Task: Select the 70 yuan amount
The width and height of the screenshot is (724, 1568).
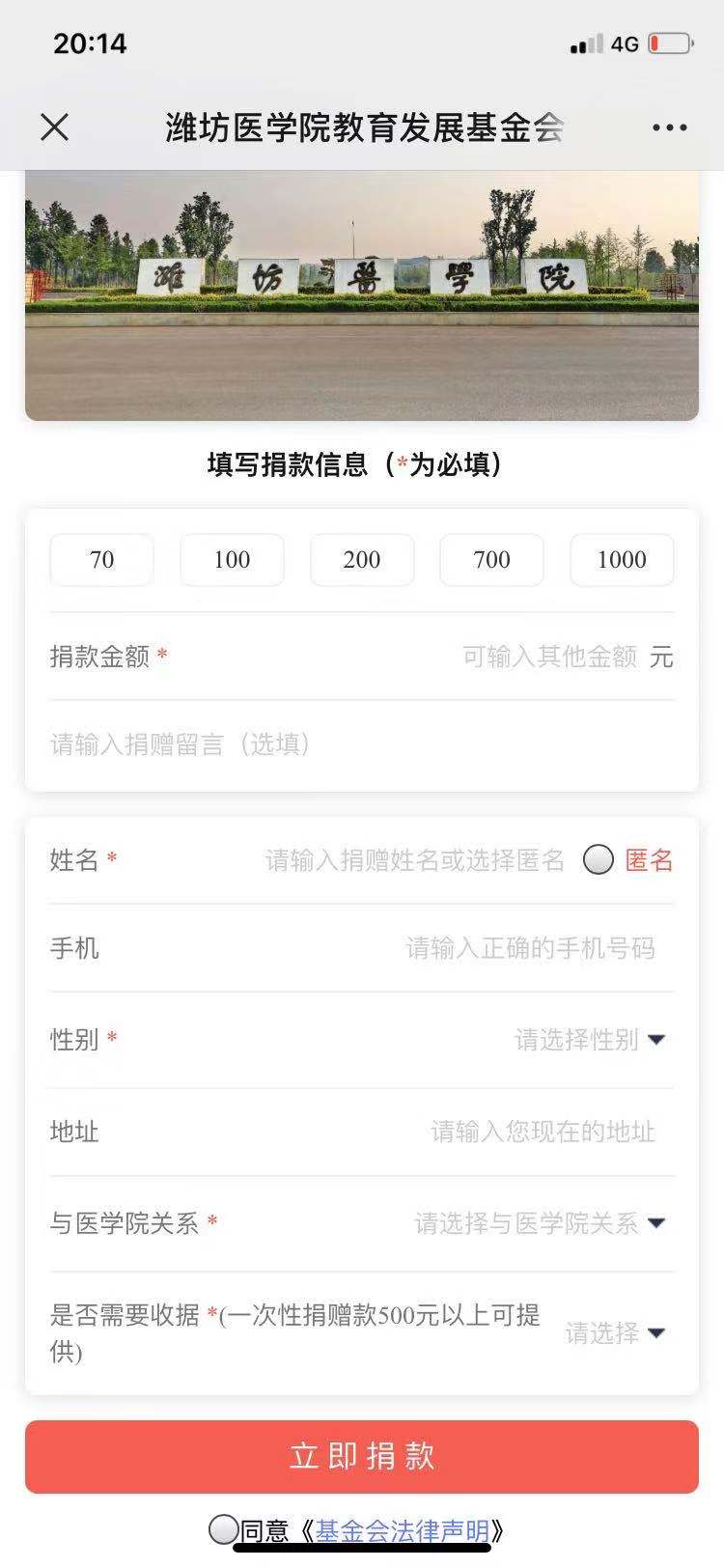Action: point(101,559)
